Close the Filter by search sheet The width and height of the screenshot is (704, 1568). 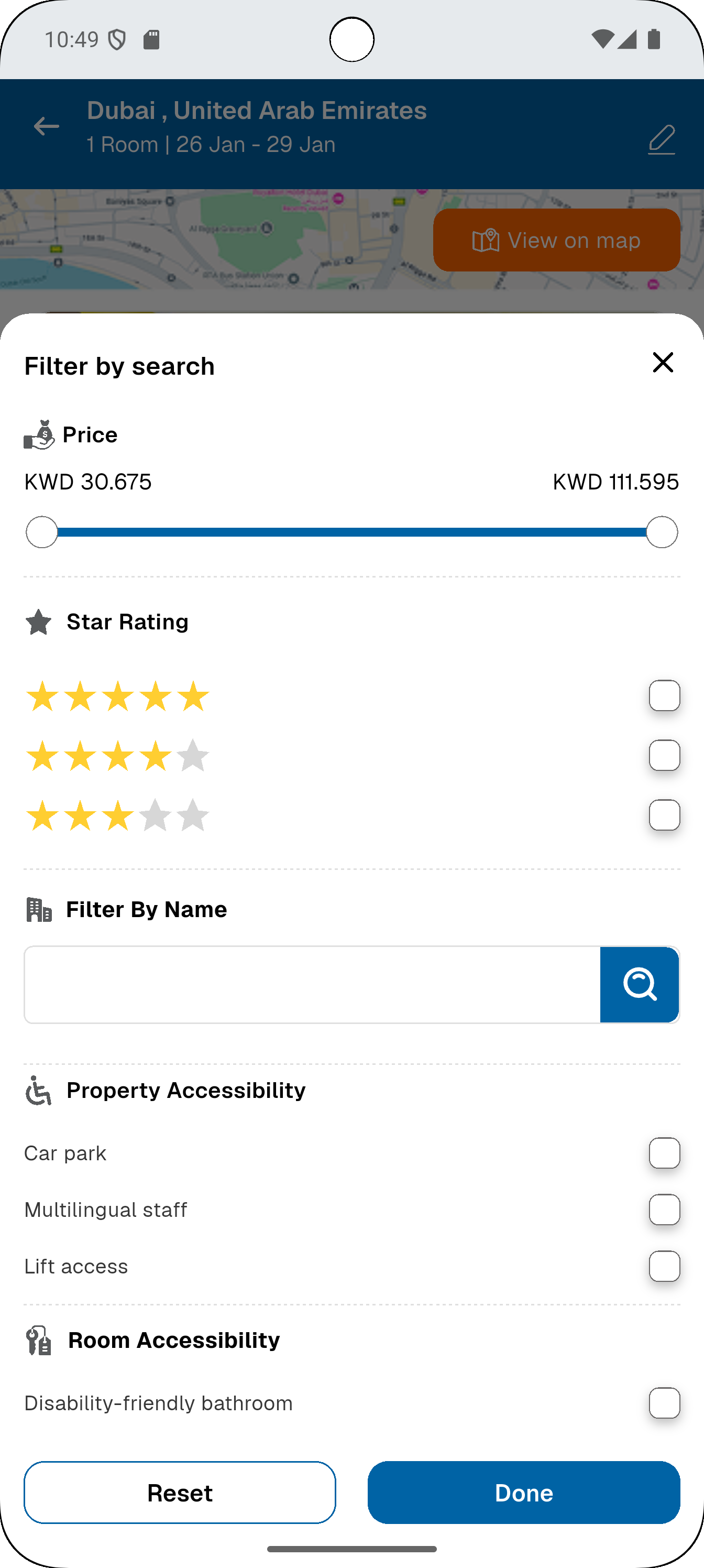pos(663,363)
